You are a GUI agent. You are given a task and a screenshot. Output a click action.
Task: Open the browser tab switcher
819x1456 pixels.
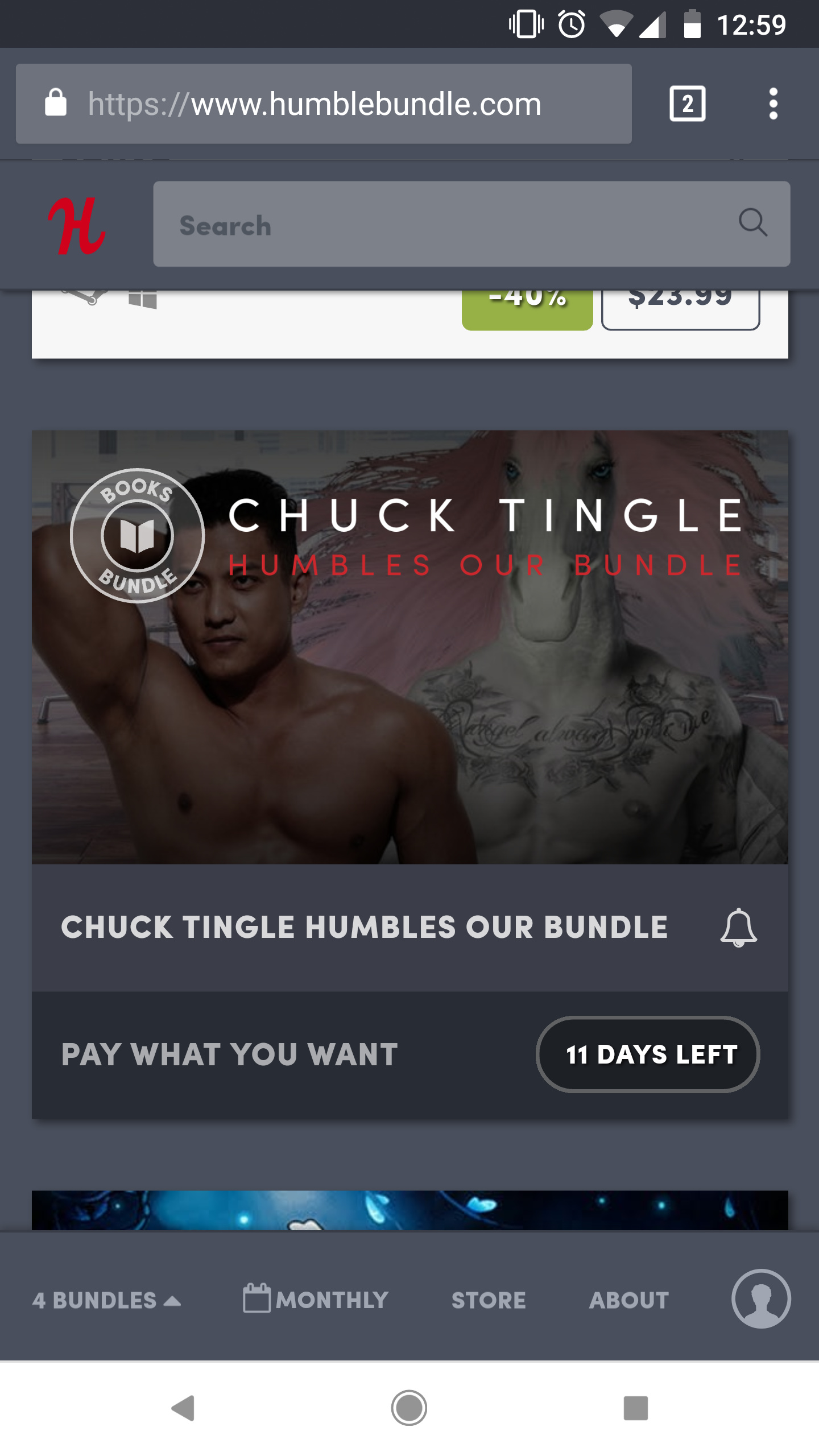[x=687, y=104]
